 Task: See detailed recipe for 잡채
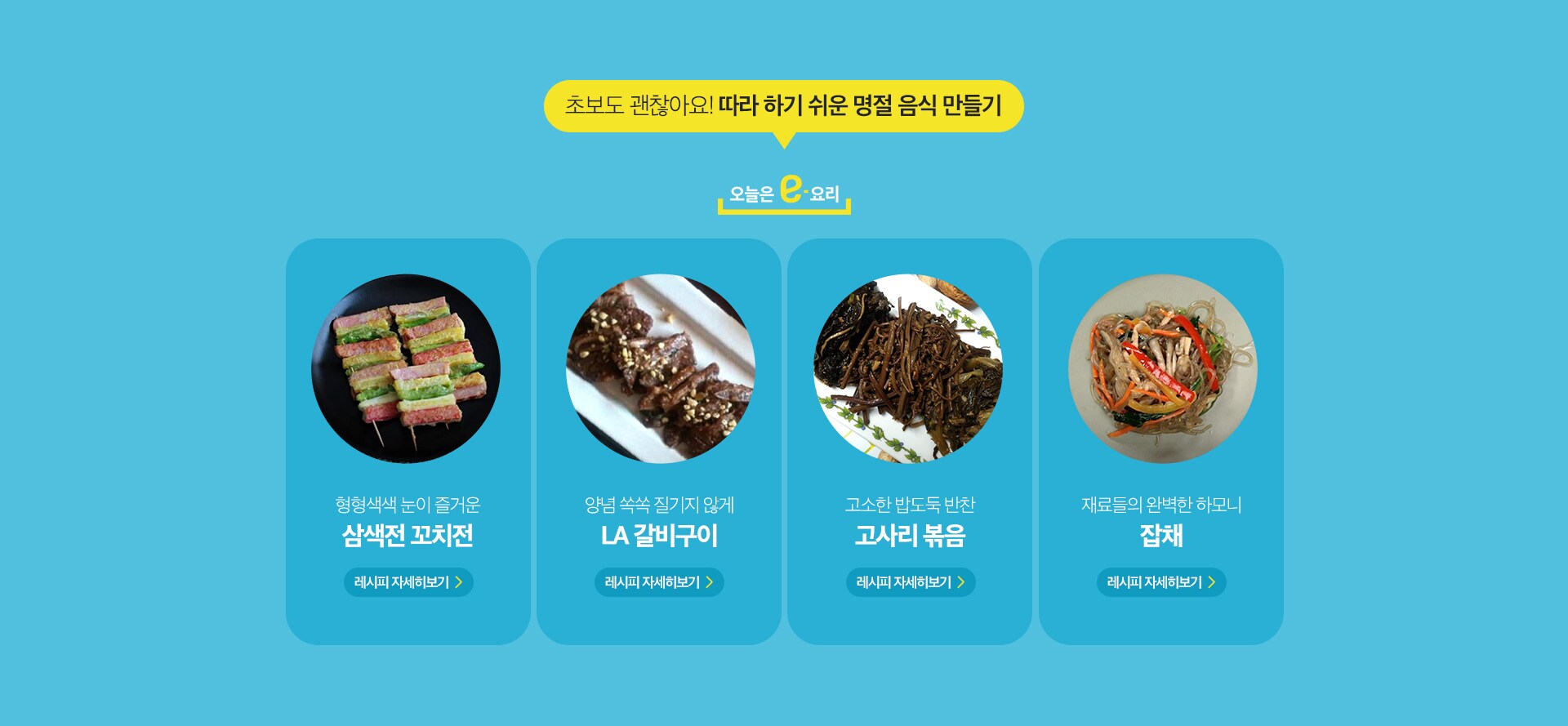click(x=1160, y=582)
